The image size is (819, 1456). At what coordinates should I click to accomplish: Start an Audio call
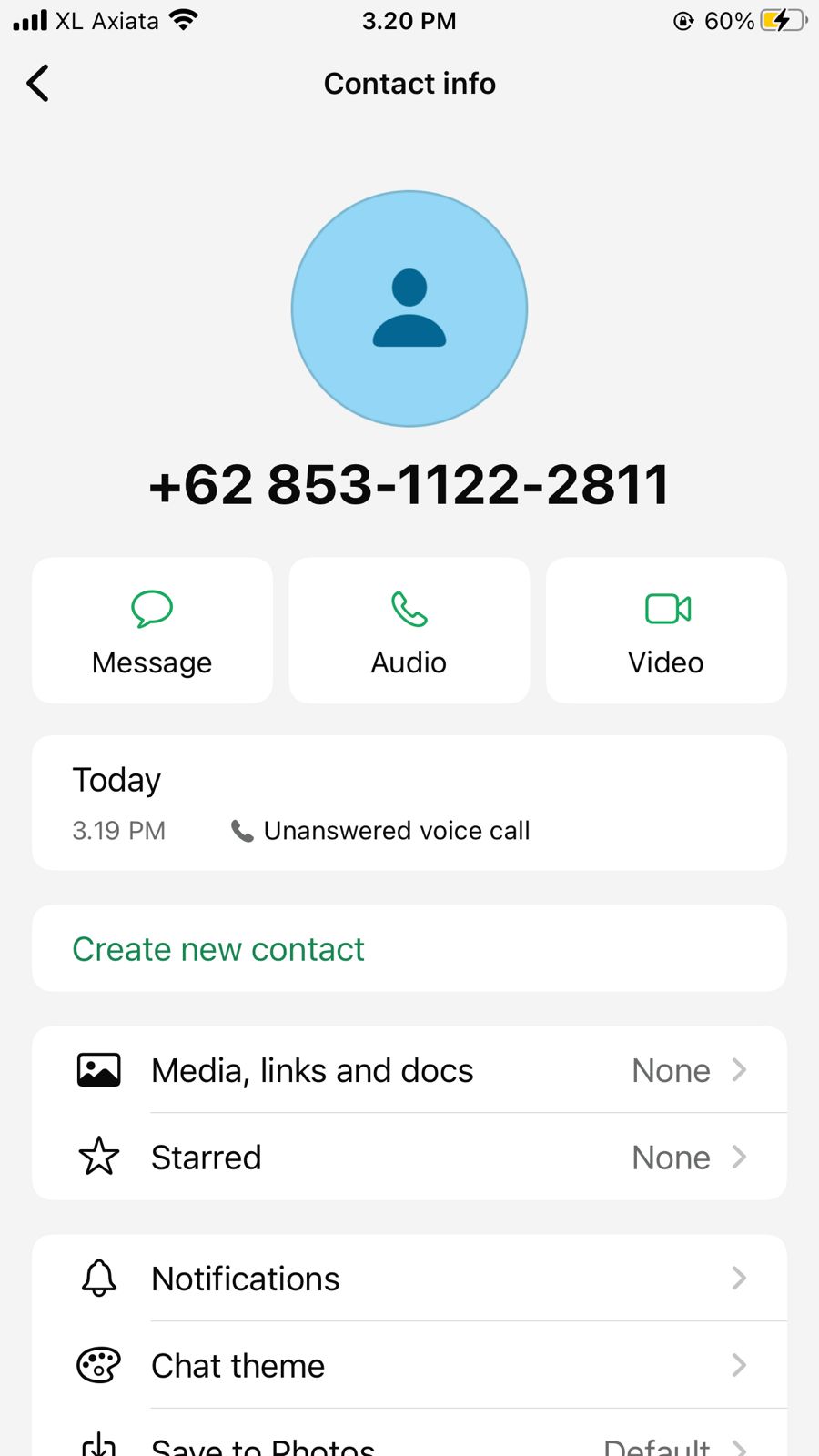click(x=409, y=631)
